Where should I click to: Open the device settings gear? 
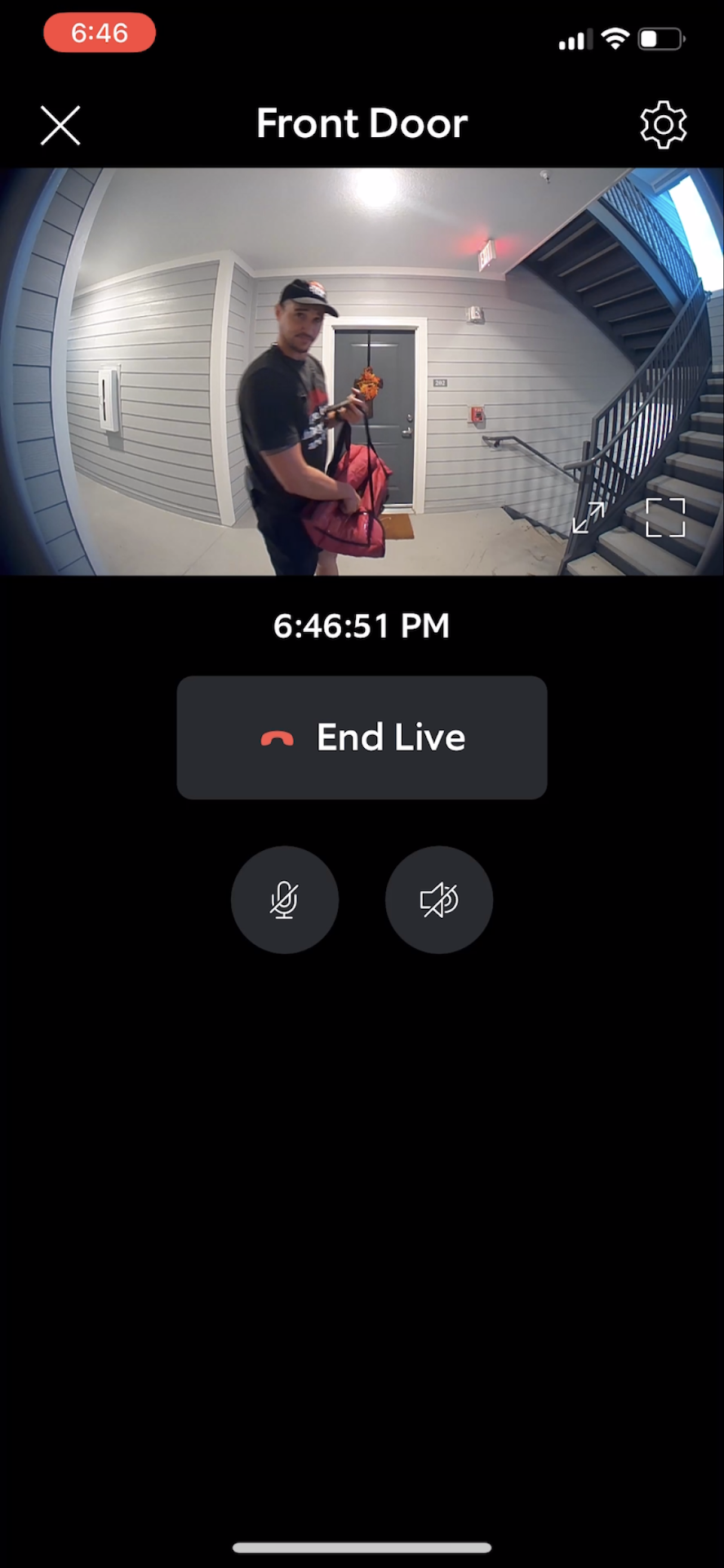point(663,125)
